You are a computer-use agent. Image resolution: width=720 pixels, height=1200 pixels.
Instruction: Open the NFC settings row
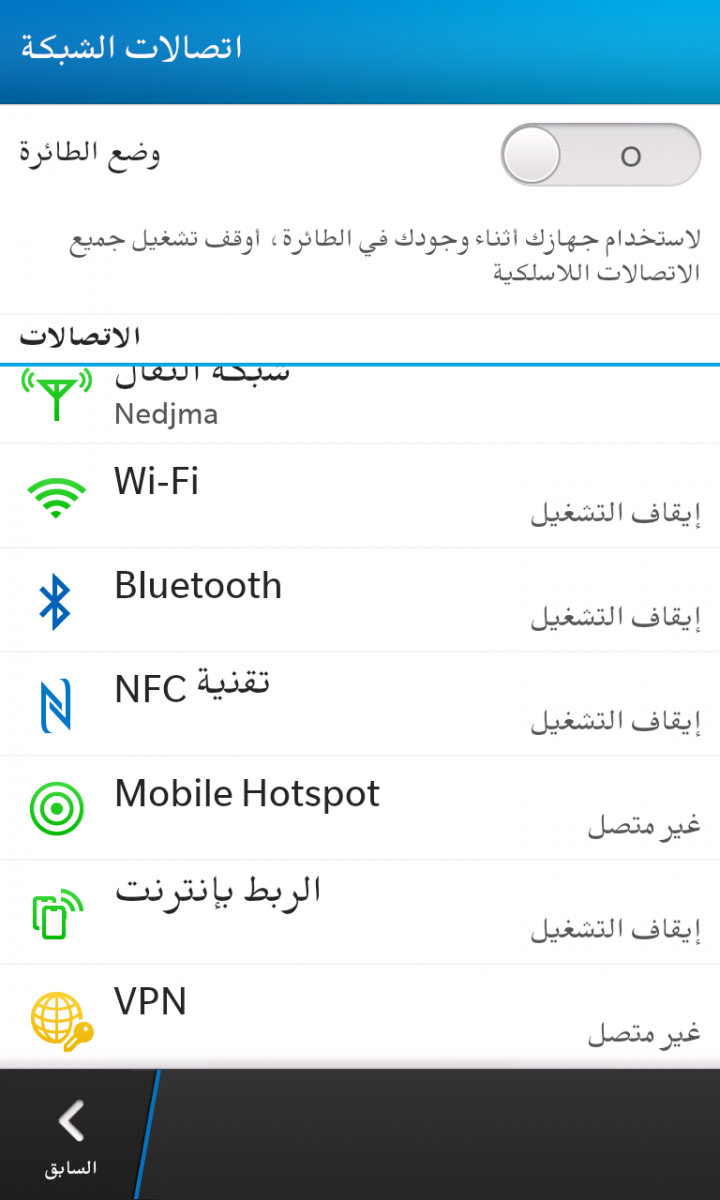click(360, 704)
